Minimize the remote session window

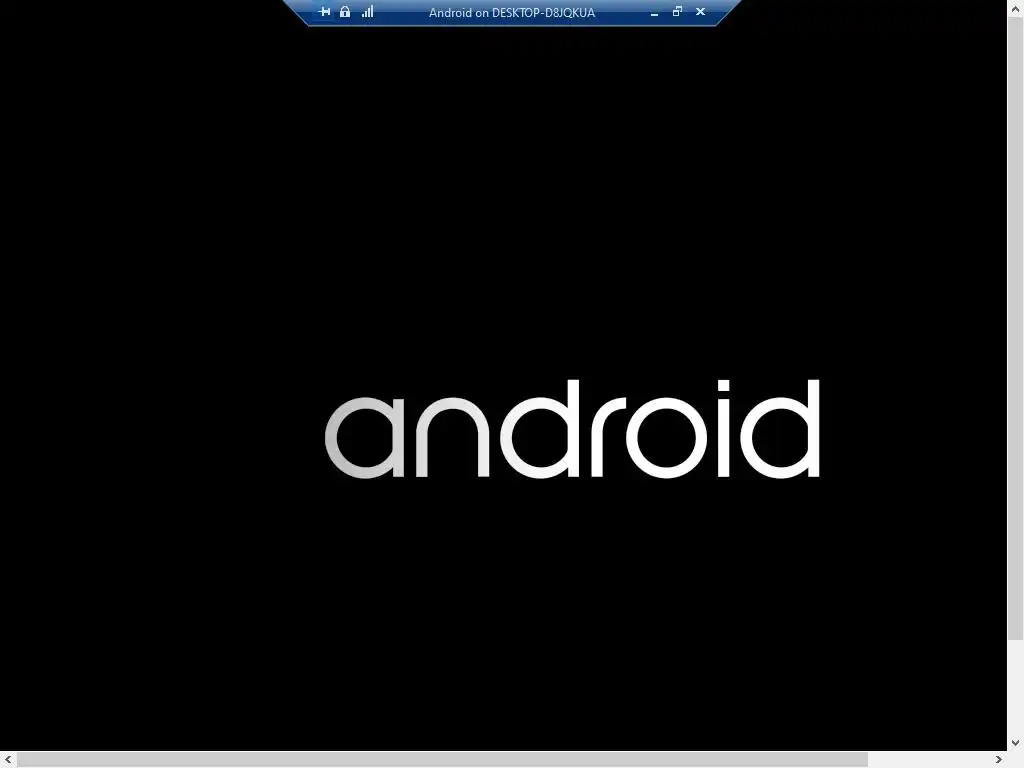point(654,13)
